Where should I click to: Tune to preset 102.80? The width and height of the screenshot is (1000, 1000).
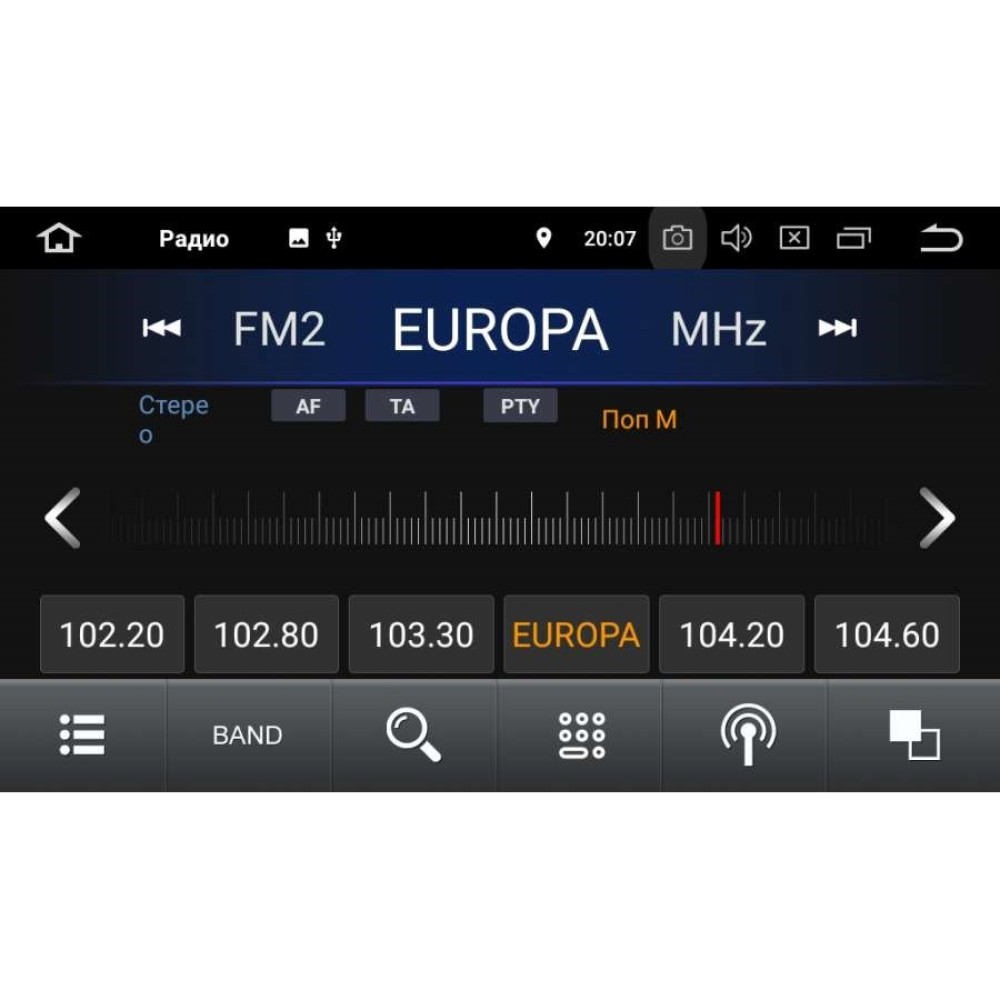267,635
